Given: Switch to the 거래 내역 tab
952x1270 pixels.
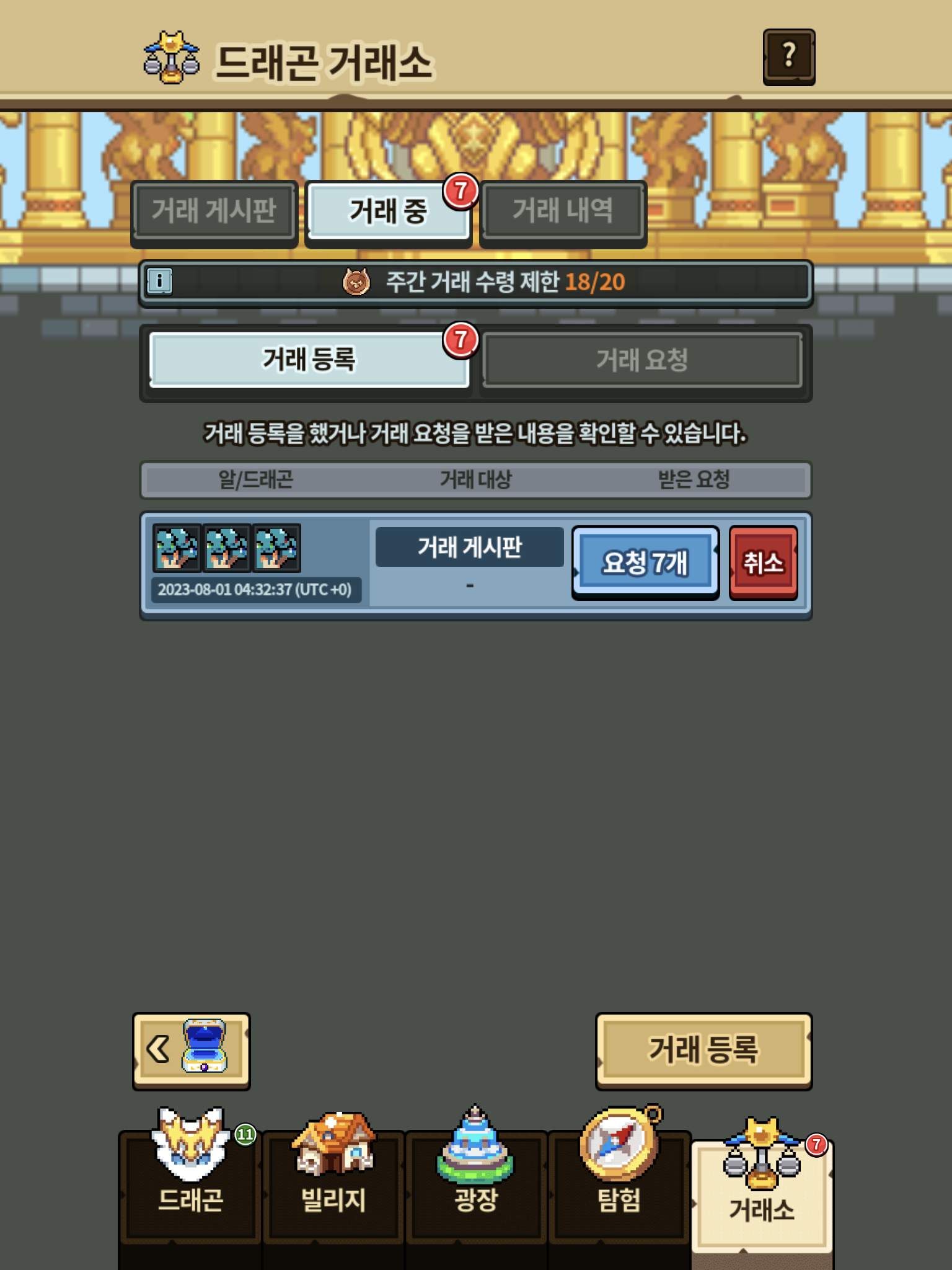Looking at the screenshot, I should [x=563, y=212].
